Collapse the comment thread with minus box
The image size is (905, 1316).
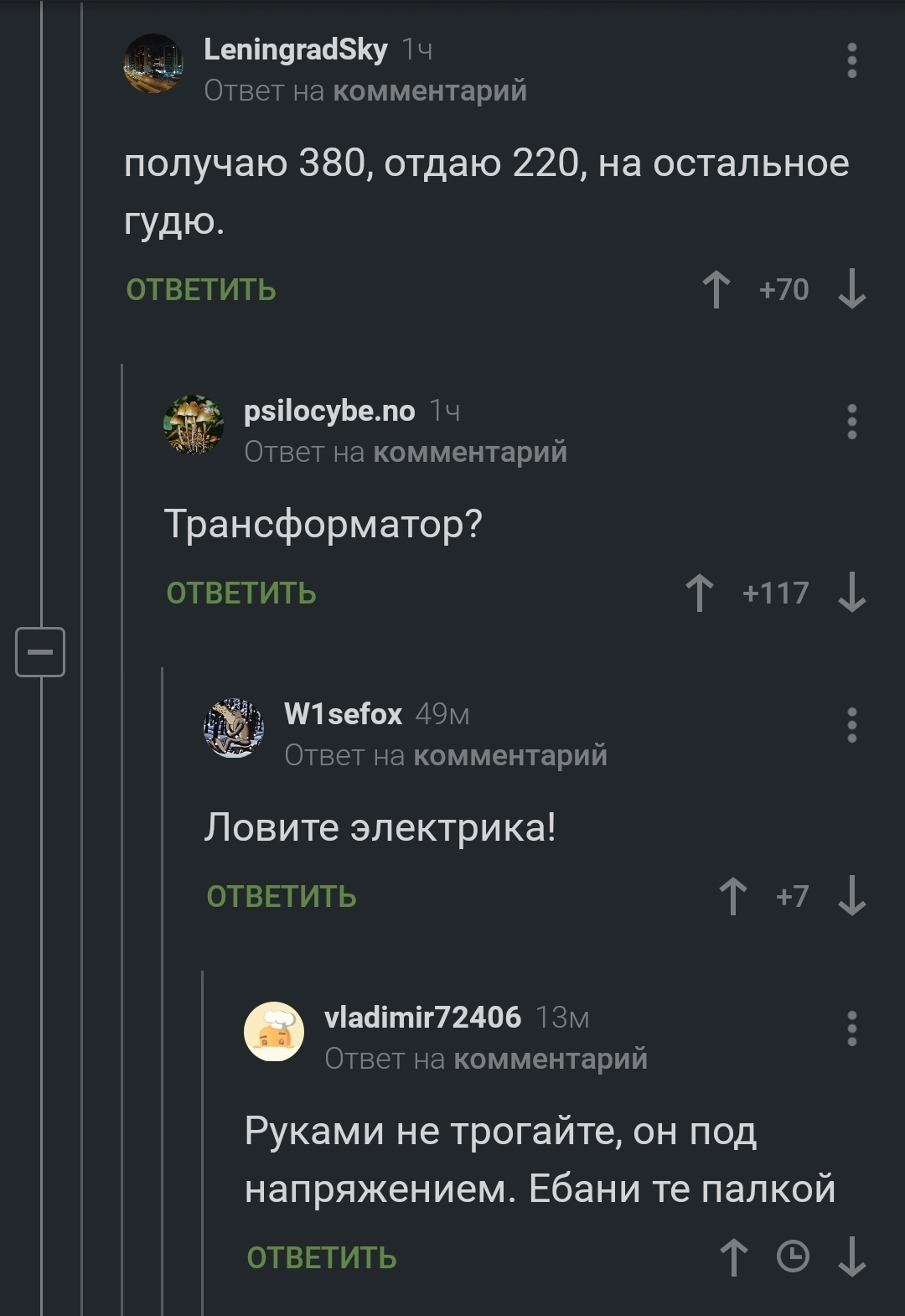(x=40, y=651)
